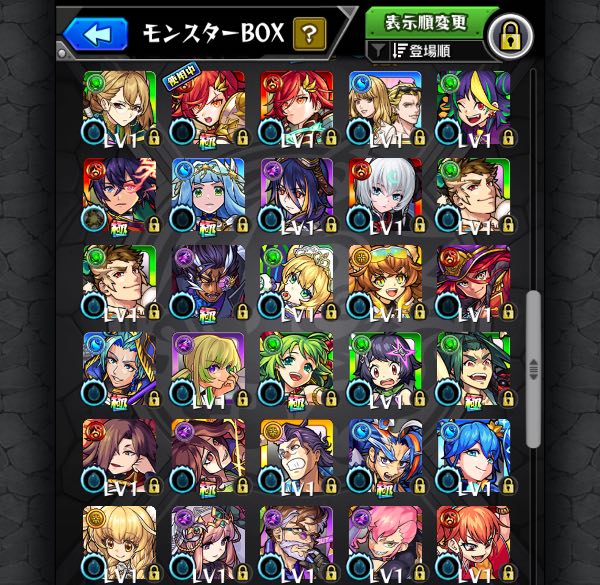The height and width of the screenshot is (585, 600).
Task: Tap the scrollbar handle on the right
Action: click(x=533, y=368)
